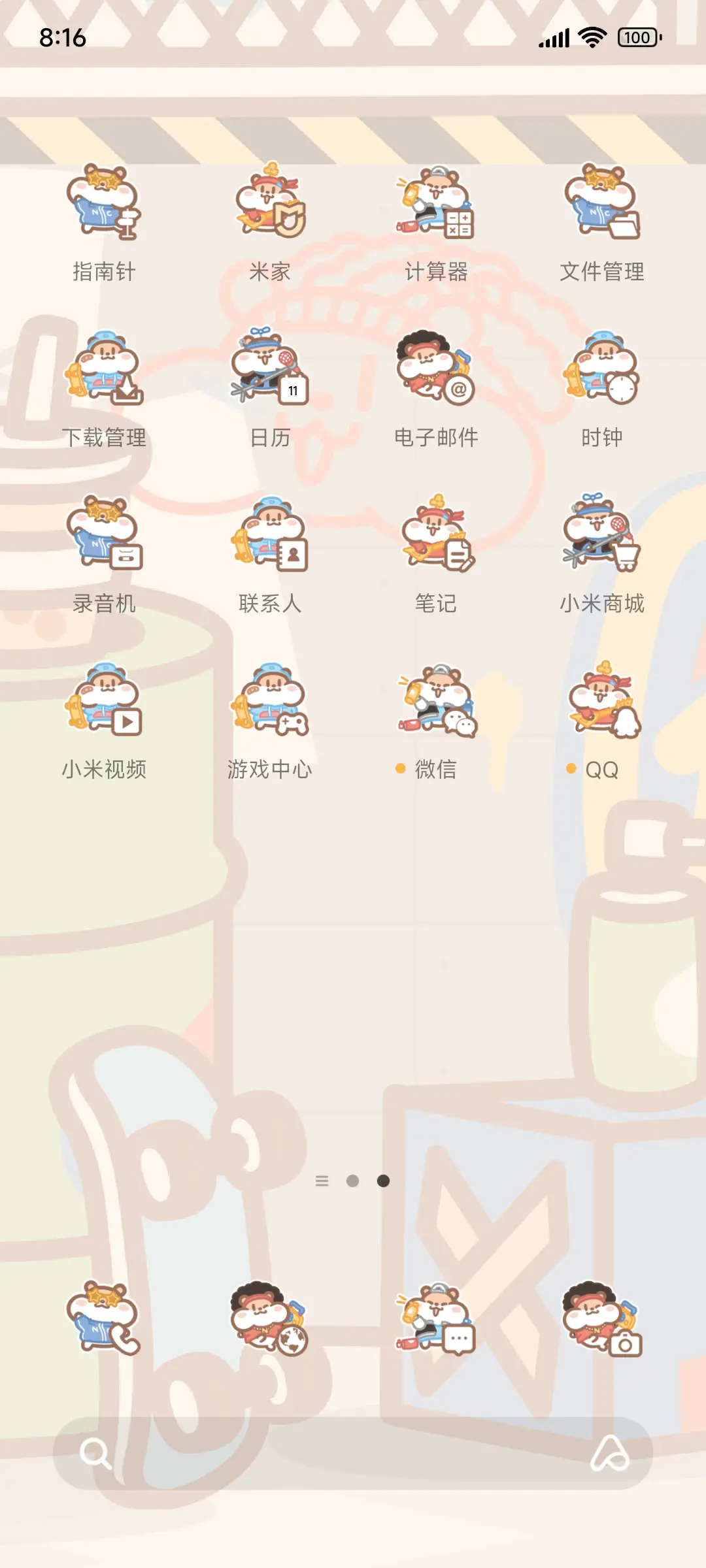
Task: Open the Calendar showing date 11
Action: coord(271,372)
